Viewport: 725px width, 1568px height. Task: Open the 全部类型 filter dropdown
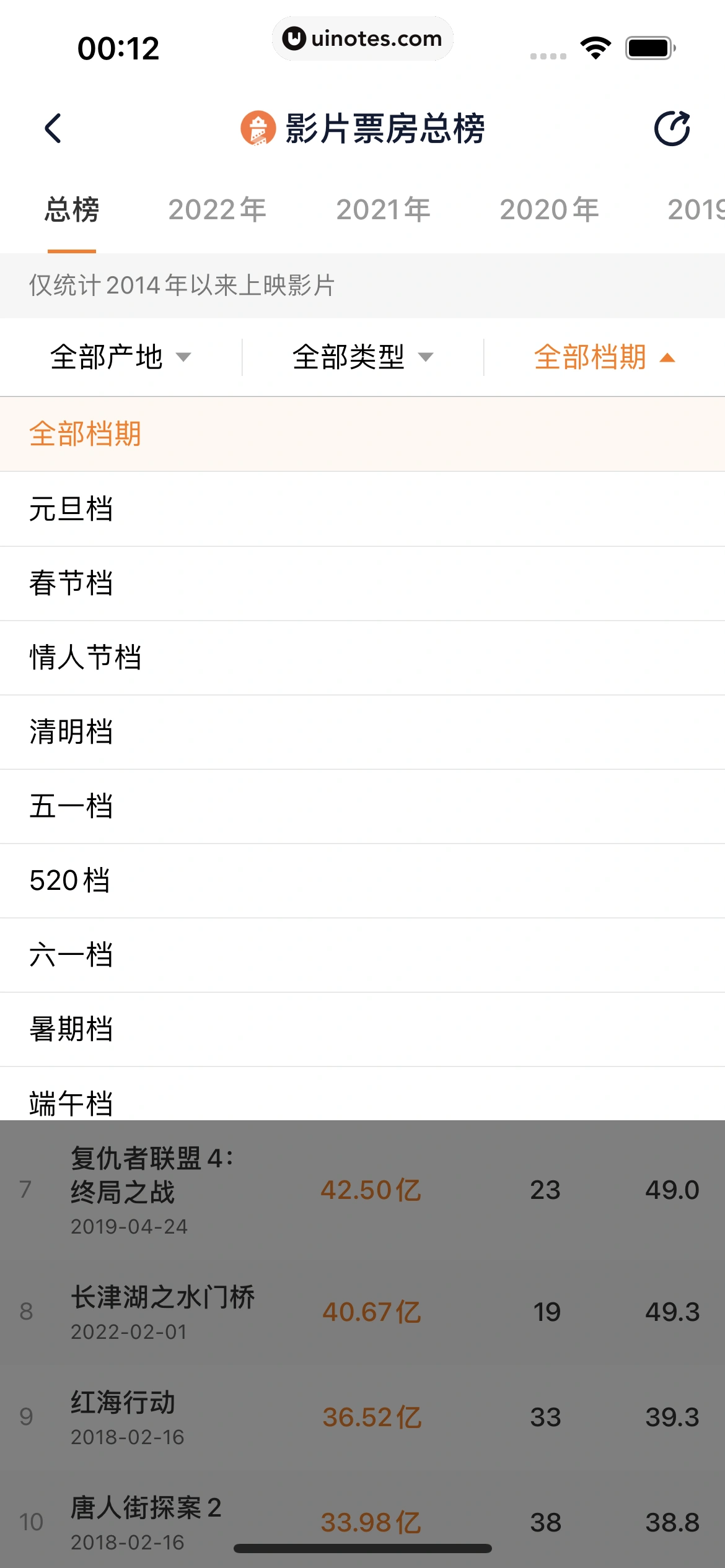tap(362, 357)
